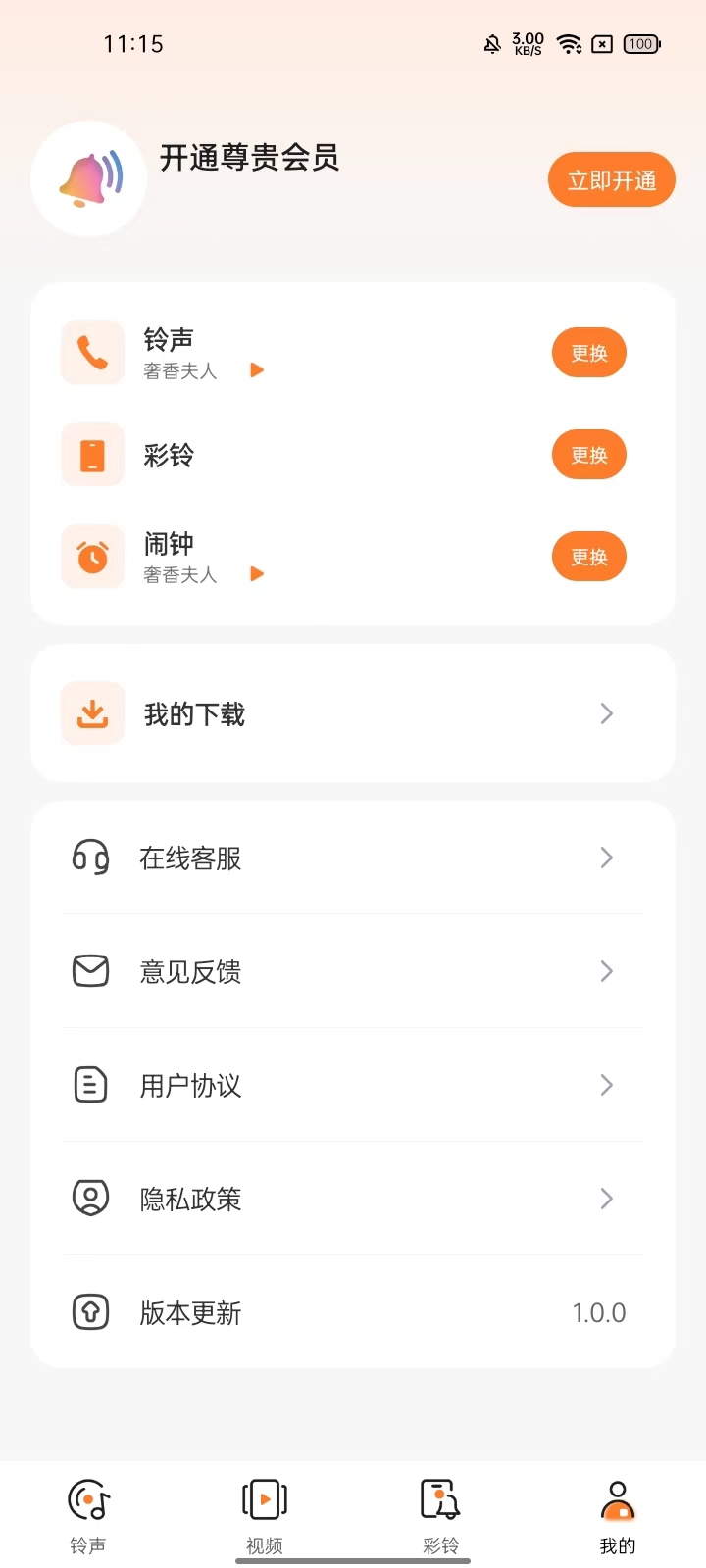The height and width of the screenshot is (1568, 706).
Task: Tap 立即开通 to activate membership
Action: point(611,179)
